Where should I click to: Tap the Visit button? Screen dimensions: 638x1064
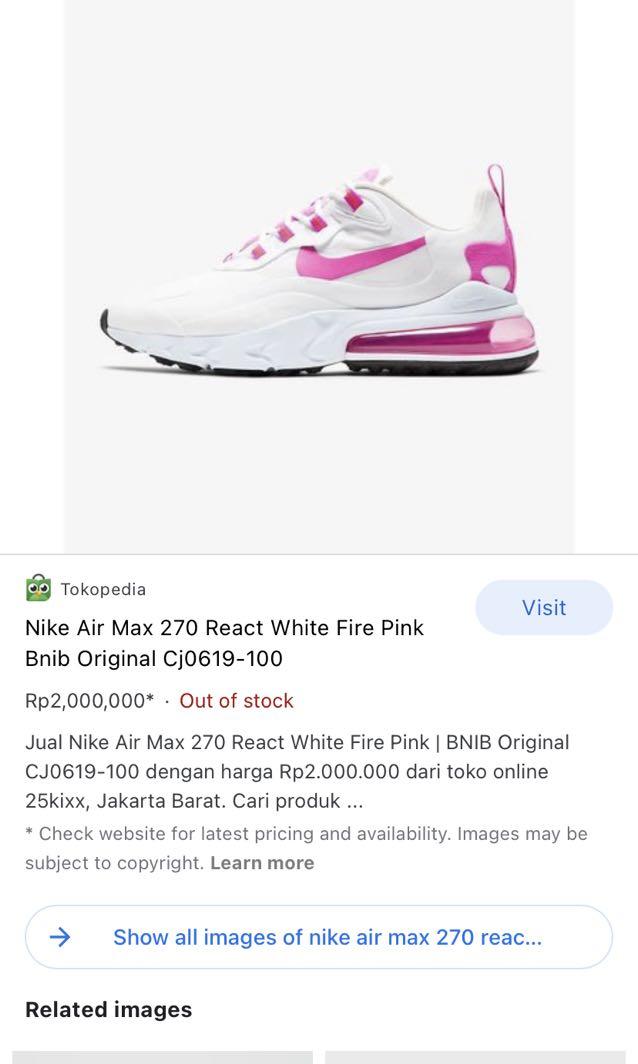coord(543,607)
